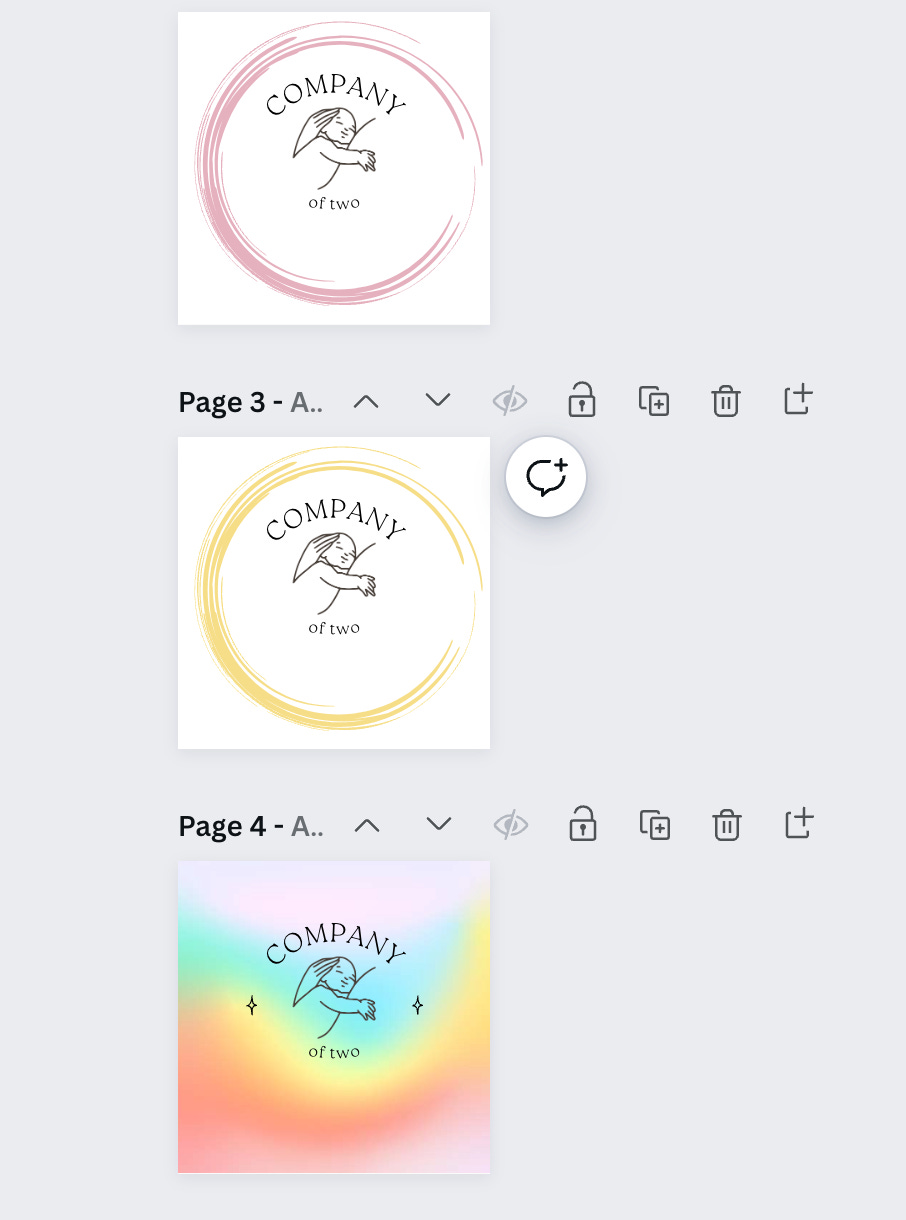Move Page 4 down
The image size is (906, 1220).
tap(439, 825)
